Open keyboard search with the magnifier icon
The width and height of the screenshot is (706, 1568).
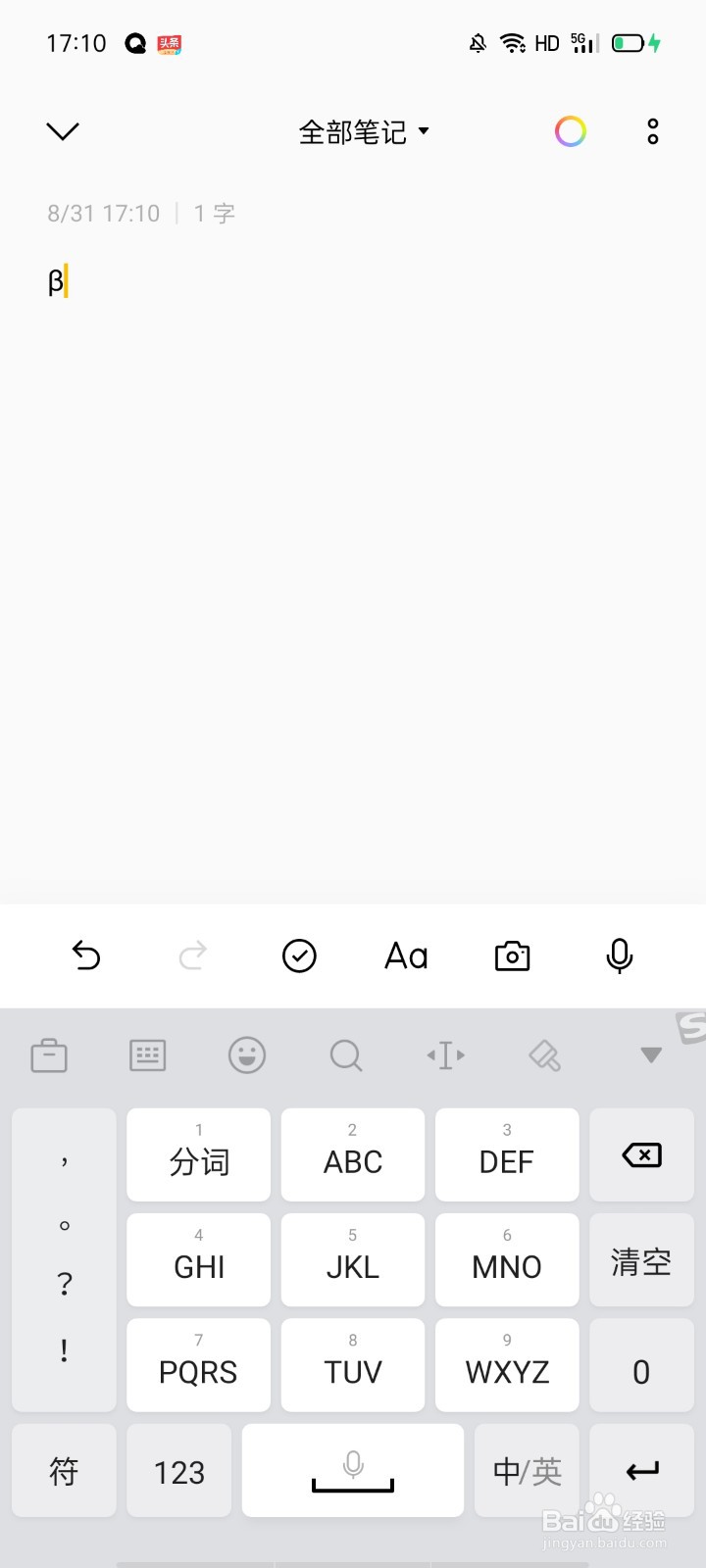pos(345,1055)
